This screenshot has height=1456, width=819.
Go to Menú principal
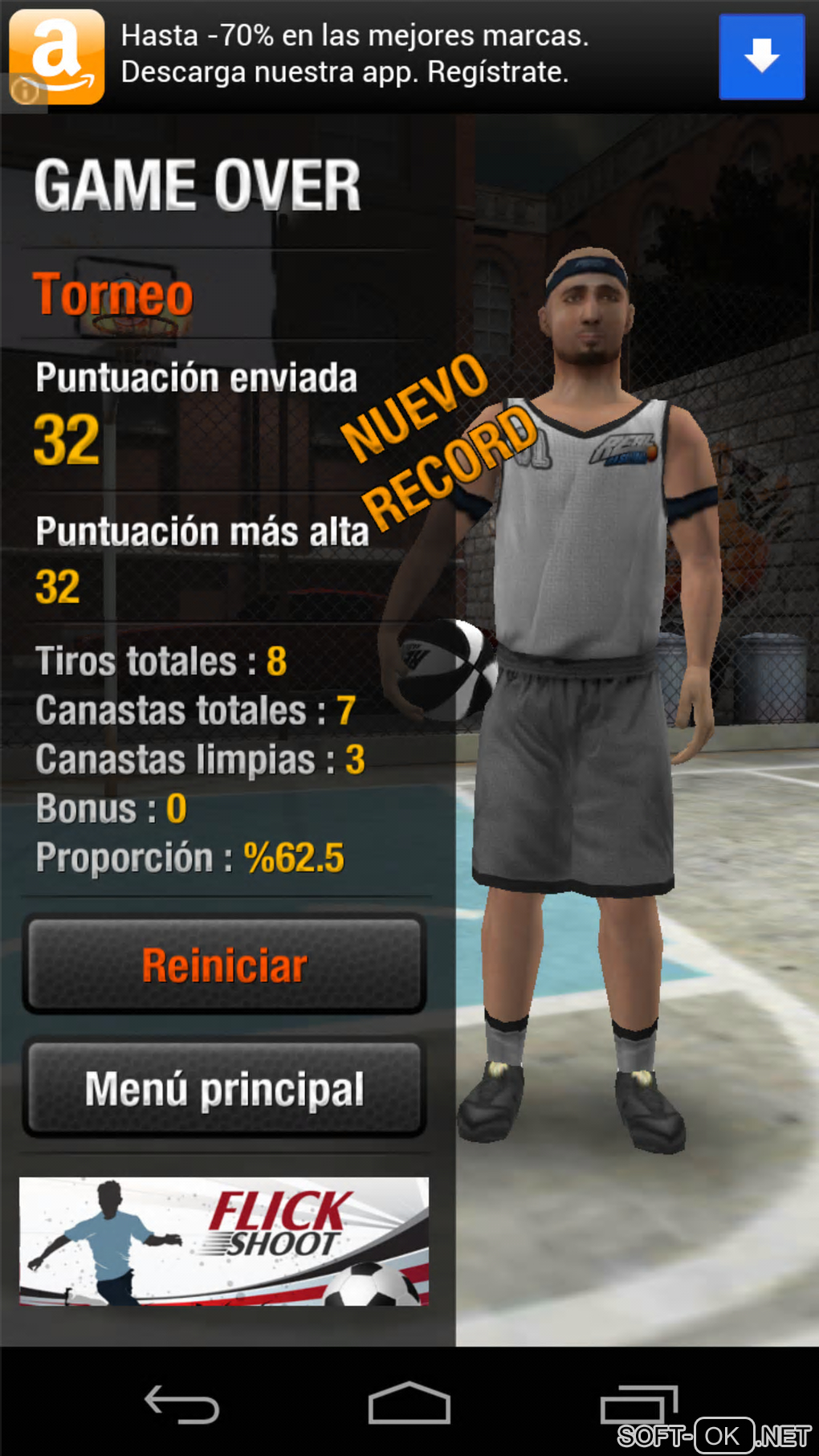coord(224,1089)
